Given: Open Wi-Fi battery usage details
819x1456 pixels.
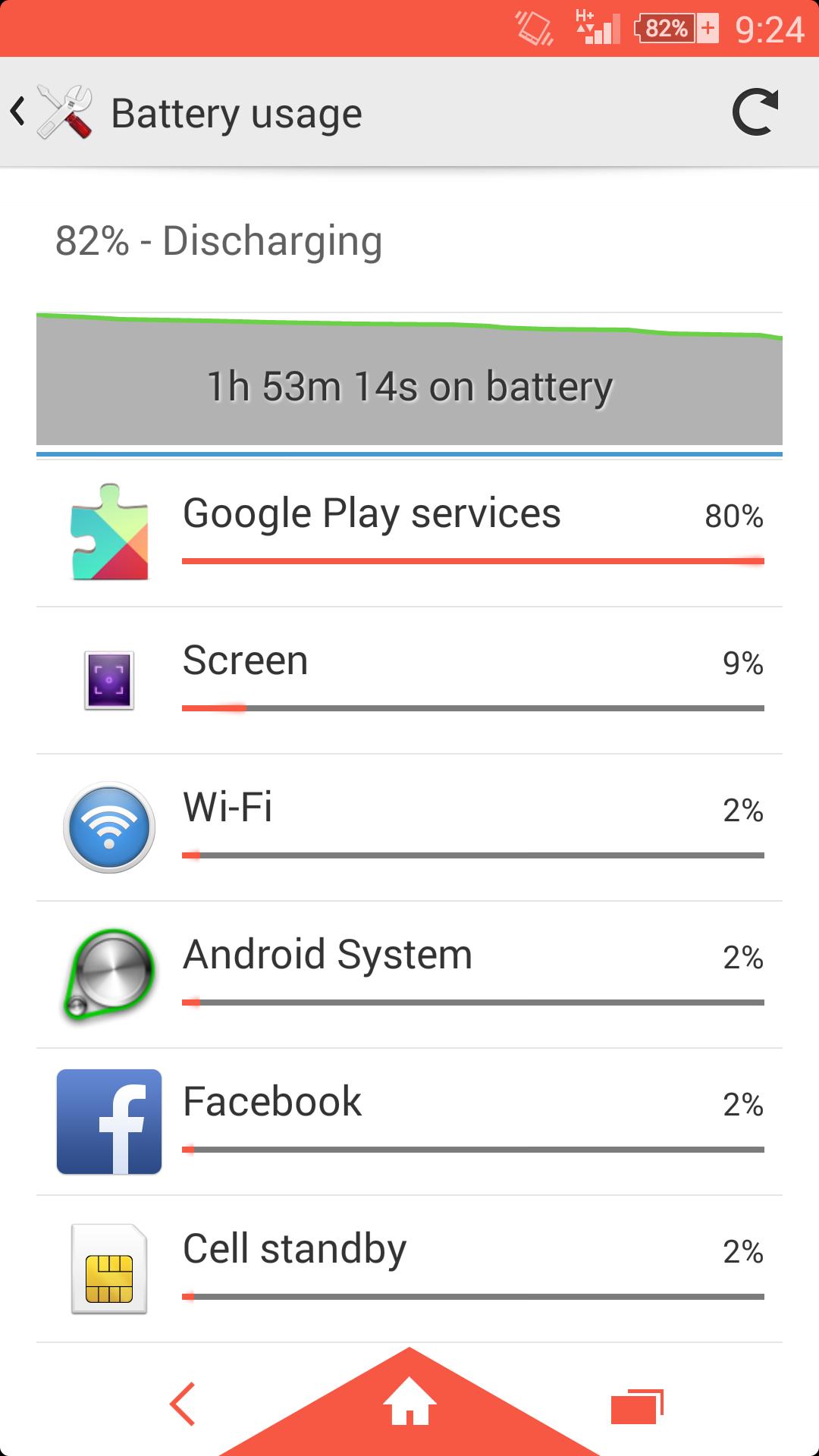Looking at the screenshot, I should 409,827.
